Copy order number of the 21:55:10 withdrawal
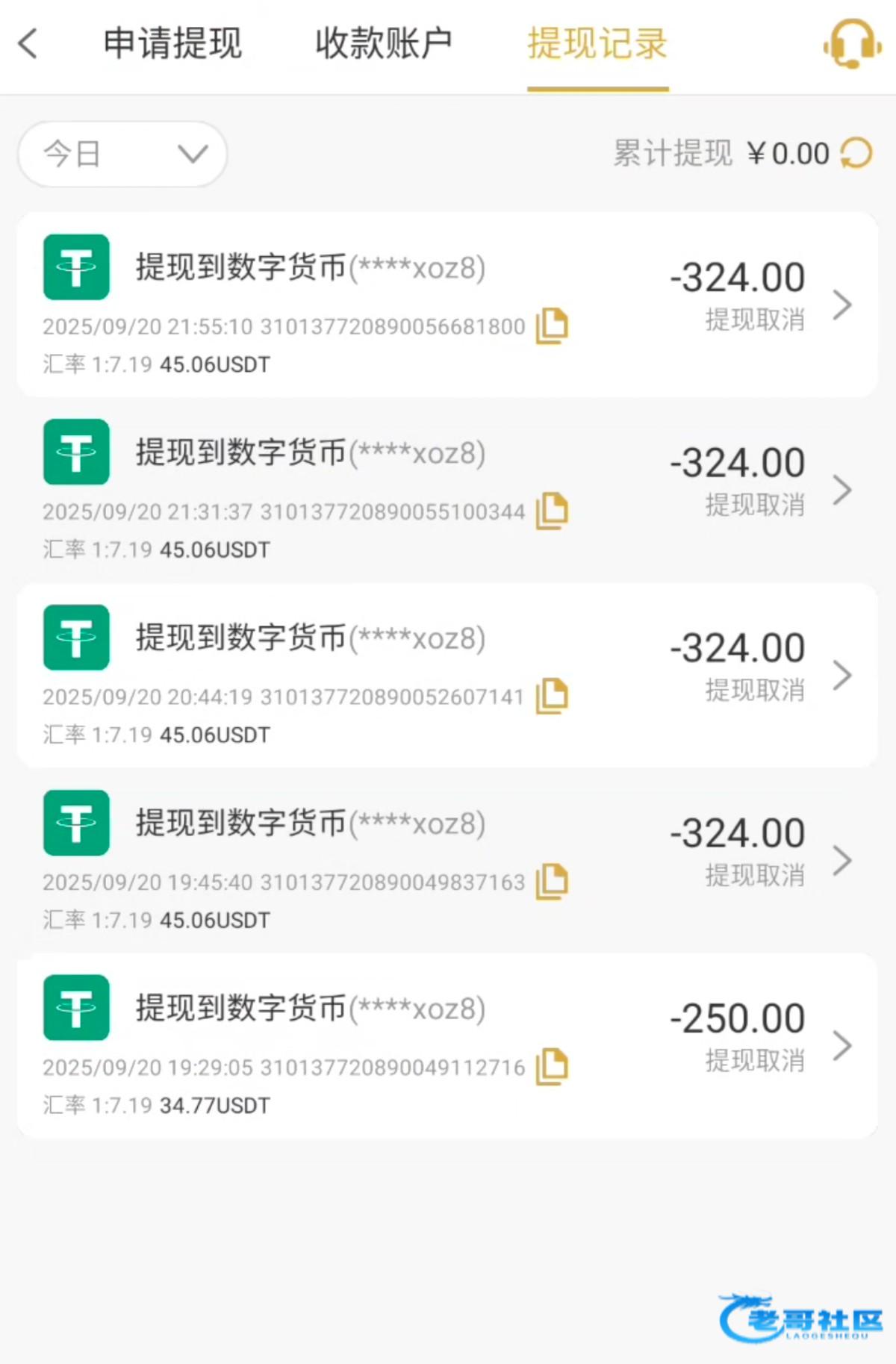This screenshot has height=1364, width=896. coord(552,326)
